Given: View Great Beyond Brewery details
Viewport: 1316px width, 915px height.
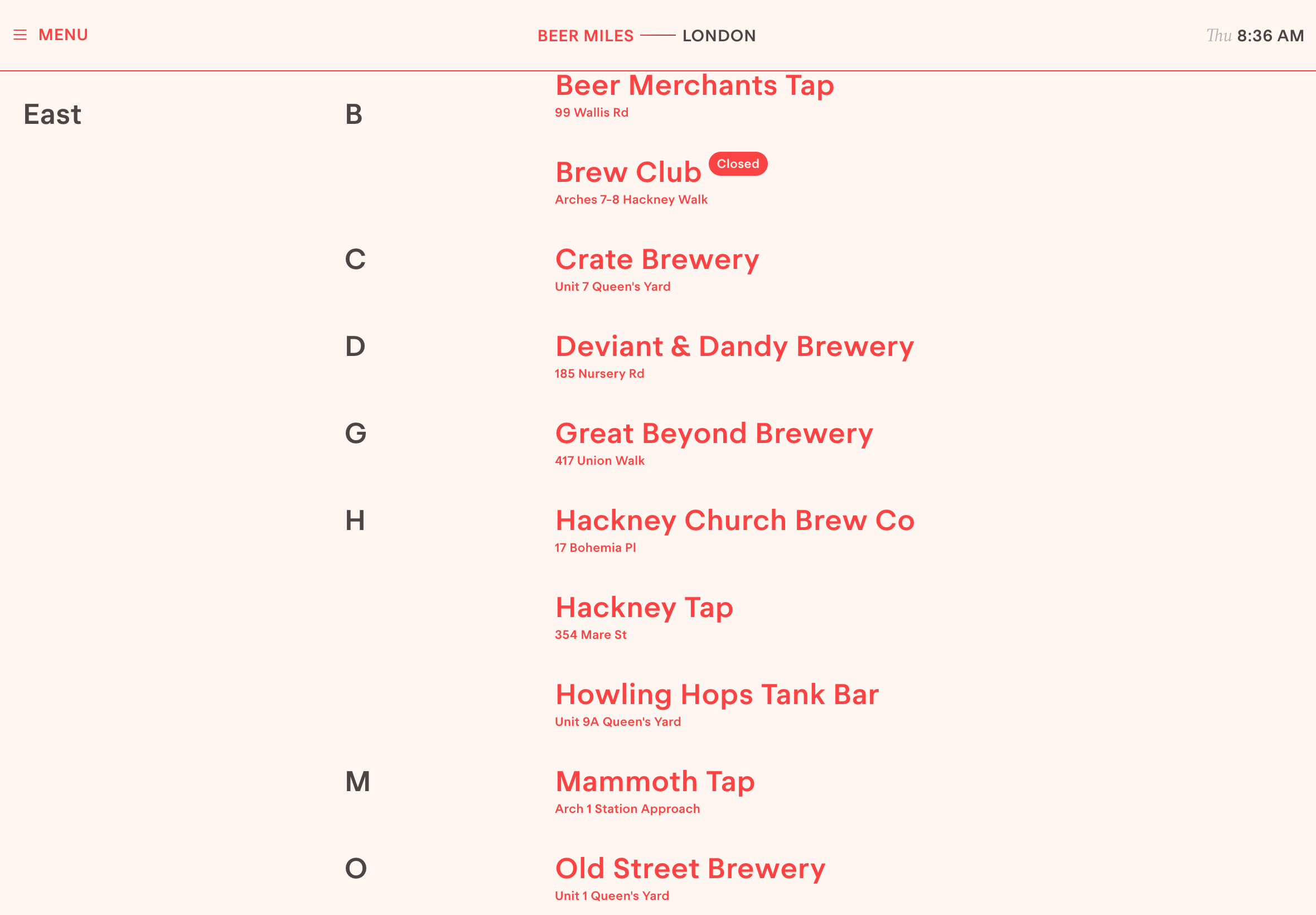Looking at the screenshot, I should coord(713,434).
